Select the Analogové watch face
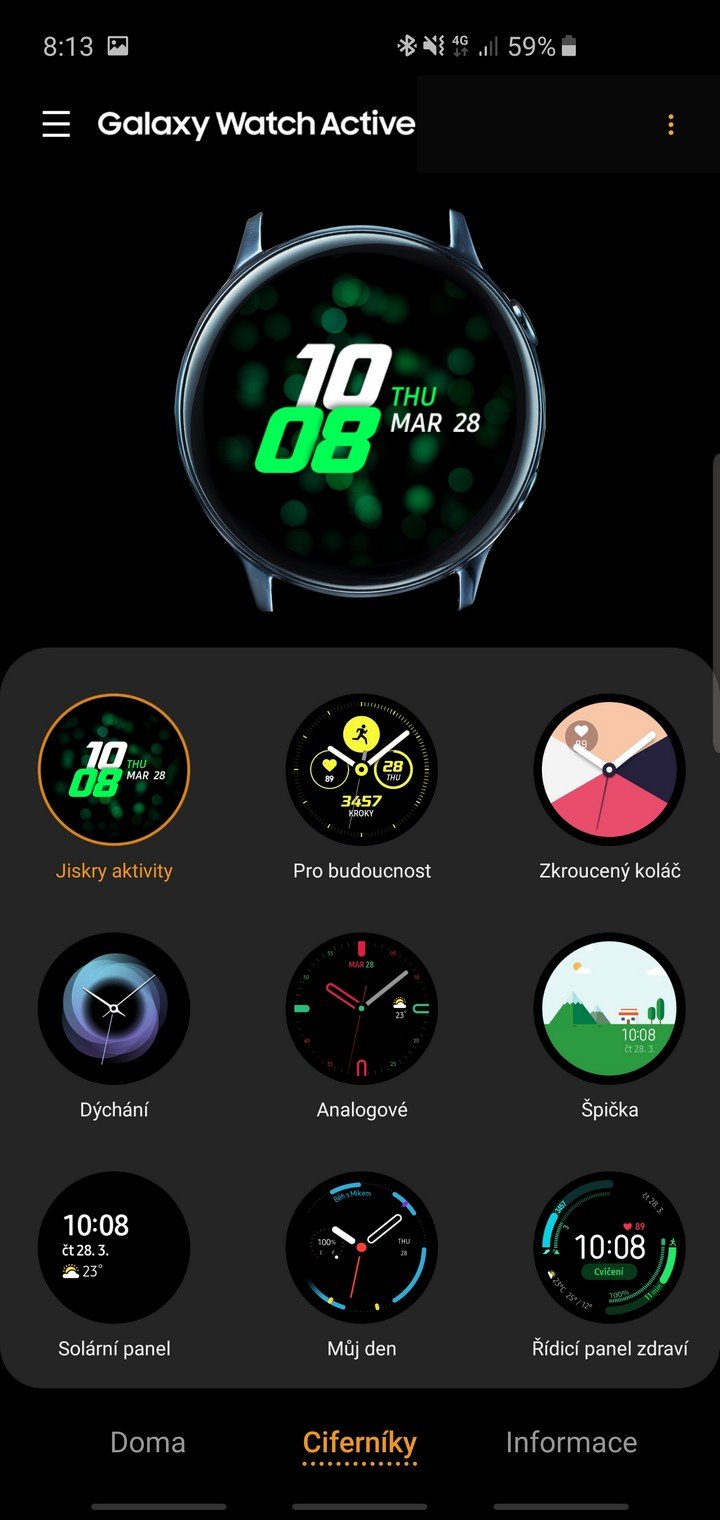The width and height of the screenshot is (720, 1520). [x=361, y=1008]
